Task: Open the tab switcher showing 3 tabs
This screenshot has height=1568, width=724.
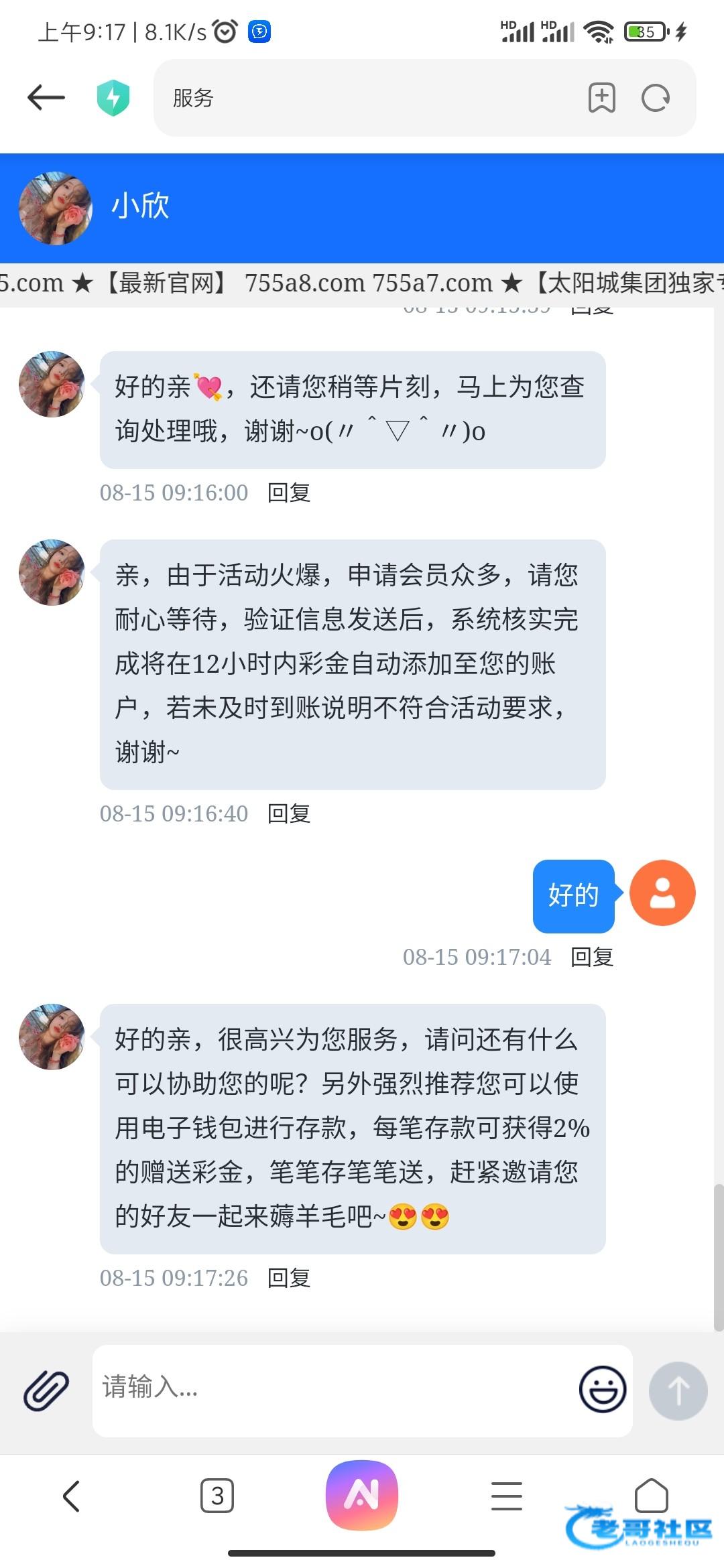Action: [x=217, y=1496]
